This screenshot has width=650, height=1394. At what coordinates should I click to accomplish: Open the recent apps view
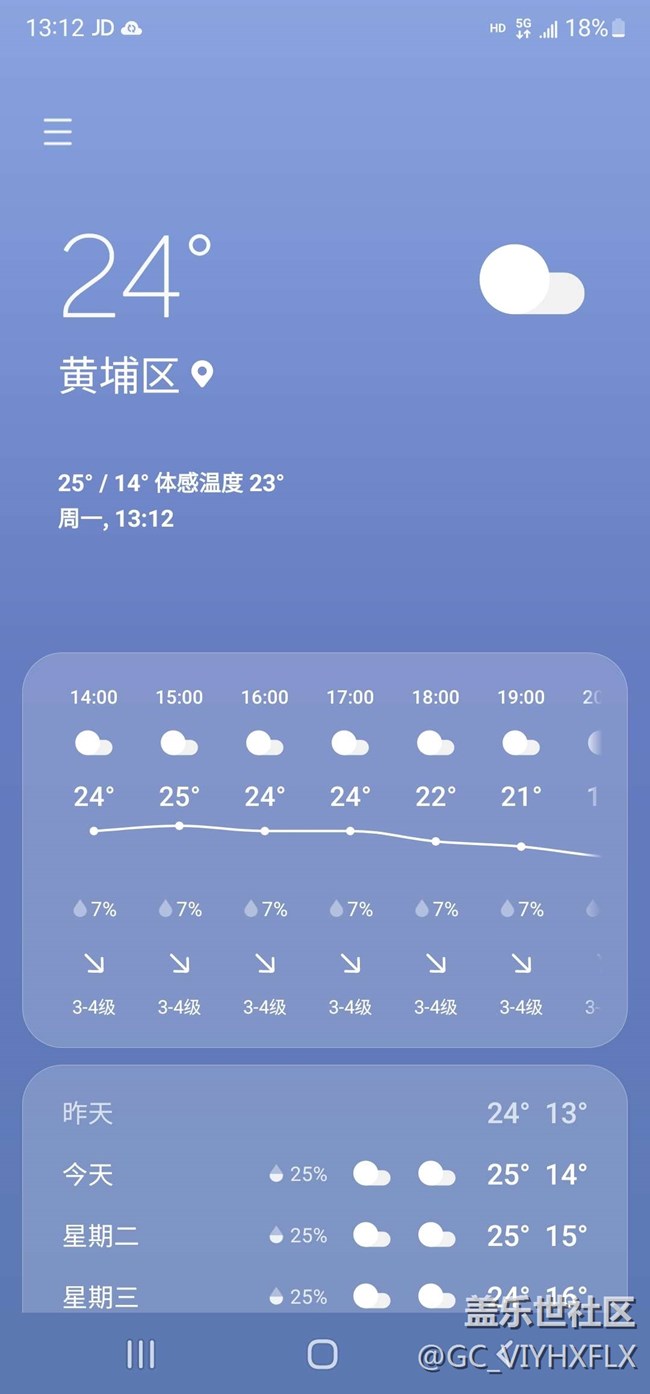[x=141, y=1354]
